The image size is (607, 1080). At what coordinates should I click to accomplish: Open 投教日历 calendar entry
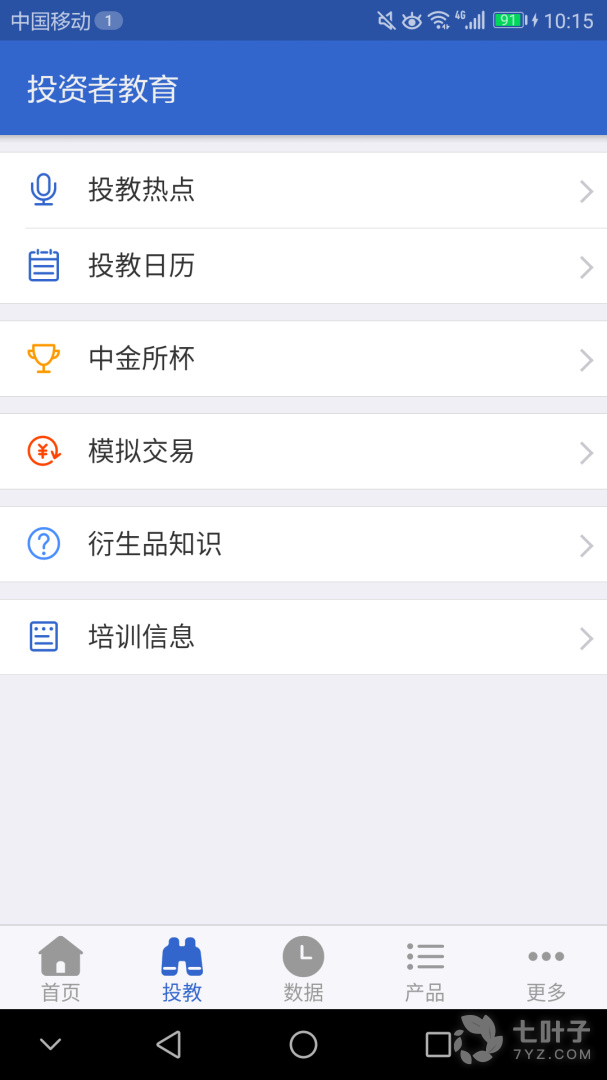point(303,266)
